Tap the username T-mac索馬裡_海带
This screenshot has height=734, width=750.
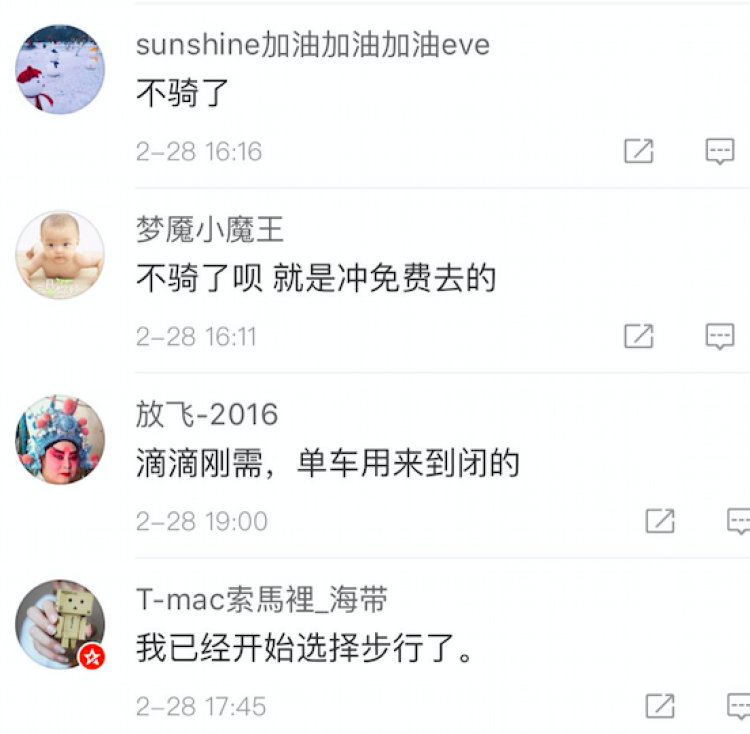(x=262, y=599)
